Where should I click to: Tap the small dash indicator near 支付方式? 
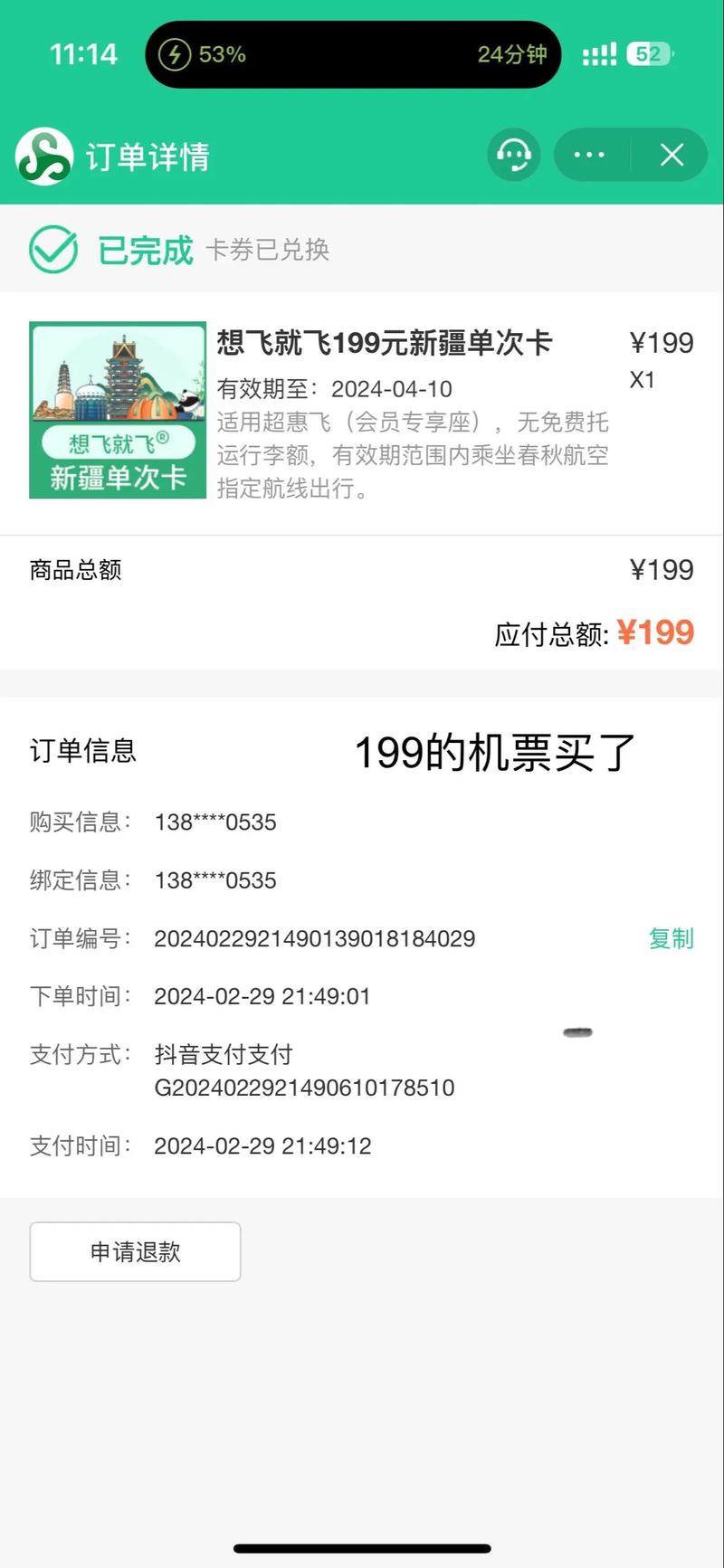click(576, 1031)
